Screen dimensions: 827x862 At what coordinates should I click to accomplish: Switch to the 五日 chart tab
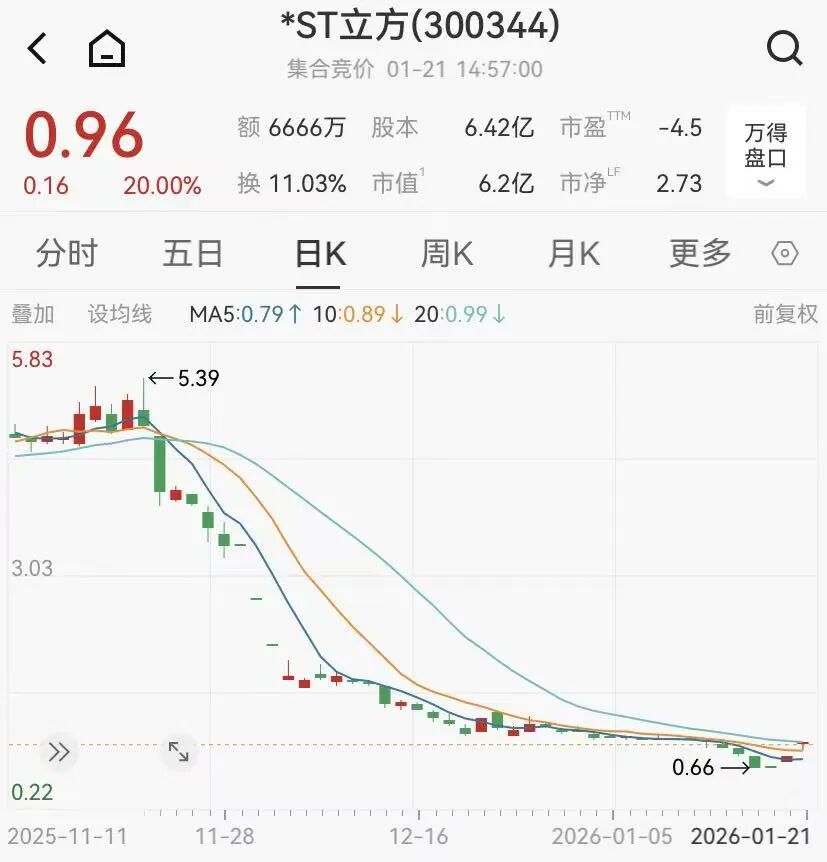click(x=192, y=254)
